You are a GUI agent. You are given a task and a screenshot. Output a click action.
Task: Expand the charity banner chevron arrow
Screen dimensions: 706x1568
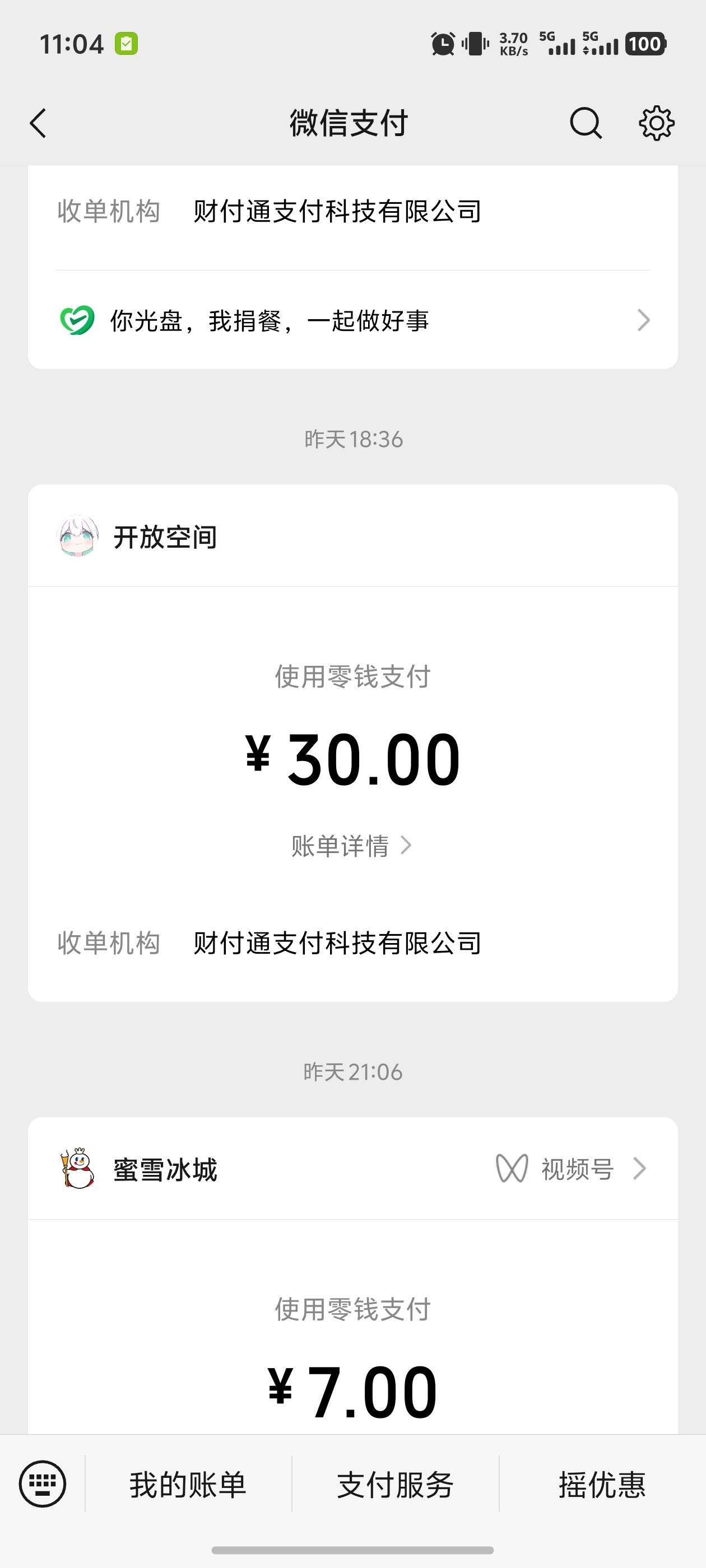coord(643,320)
